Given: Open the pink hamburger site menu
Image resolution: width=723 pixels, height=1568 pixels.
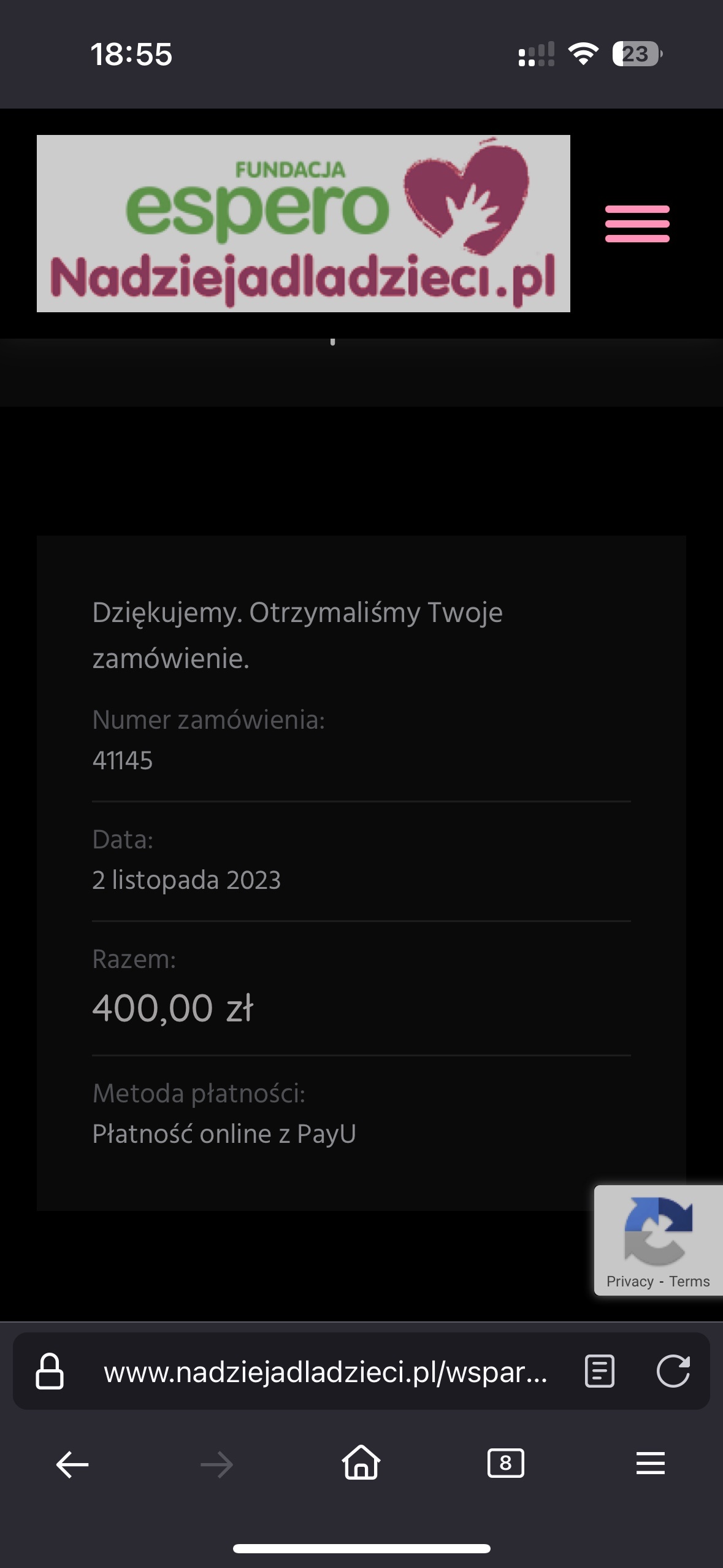Looking at the screenshot, I should click(x=637, y=224).
